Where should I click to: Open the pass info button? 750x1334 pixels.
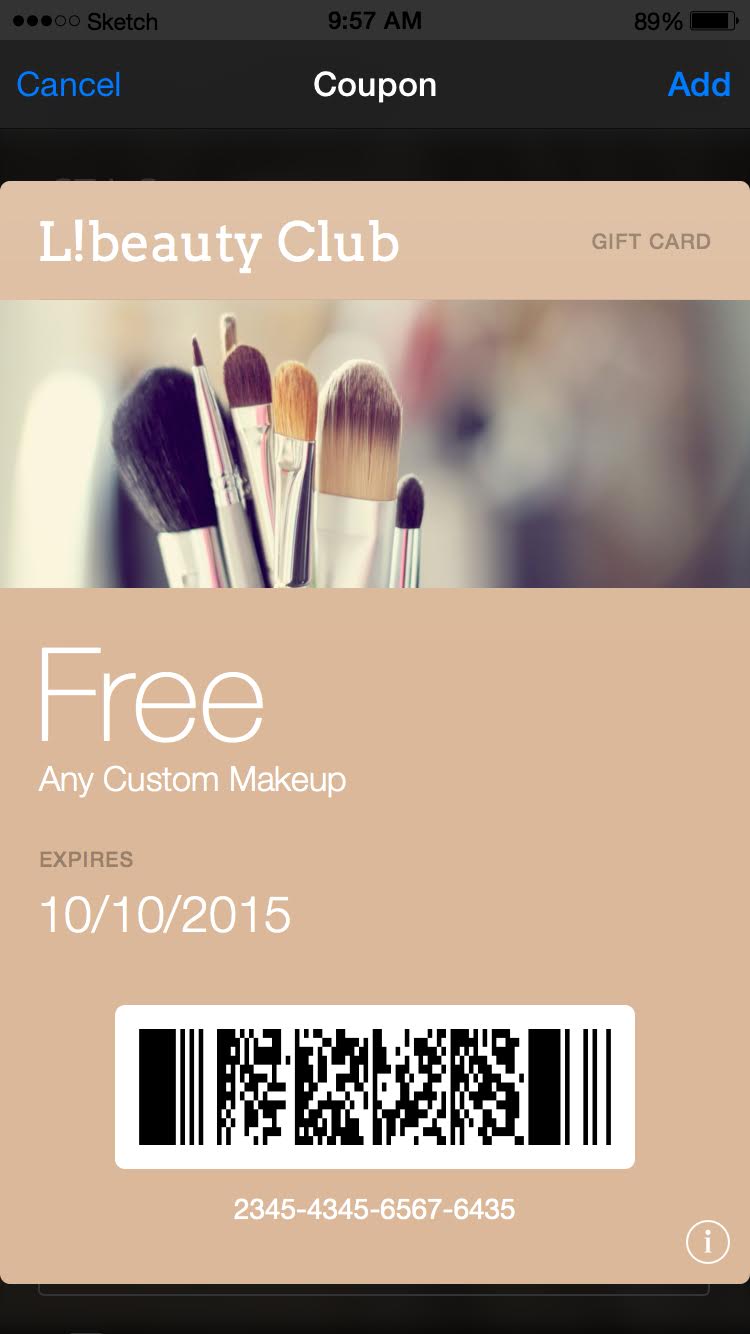(x=707, y=1241)
